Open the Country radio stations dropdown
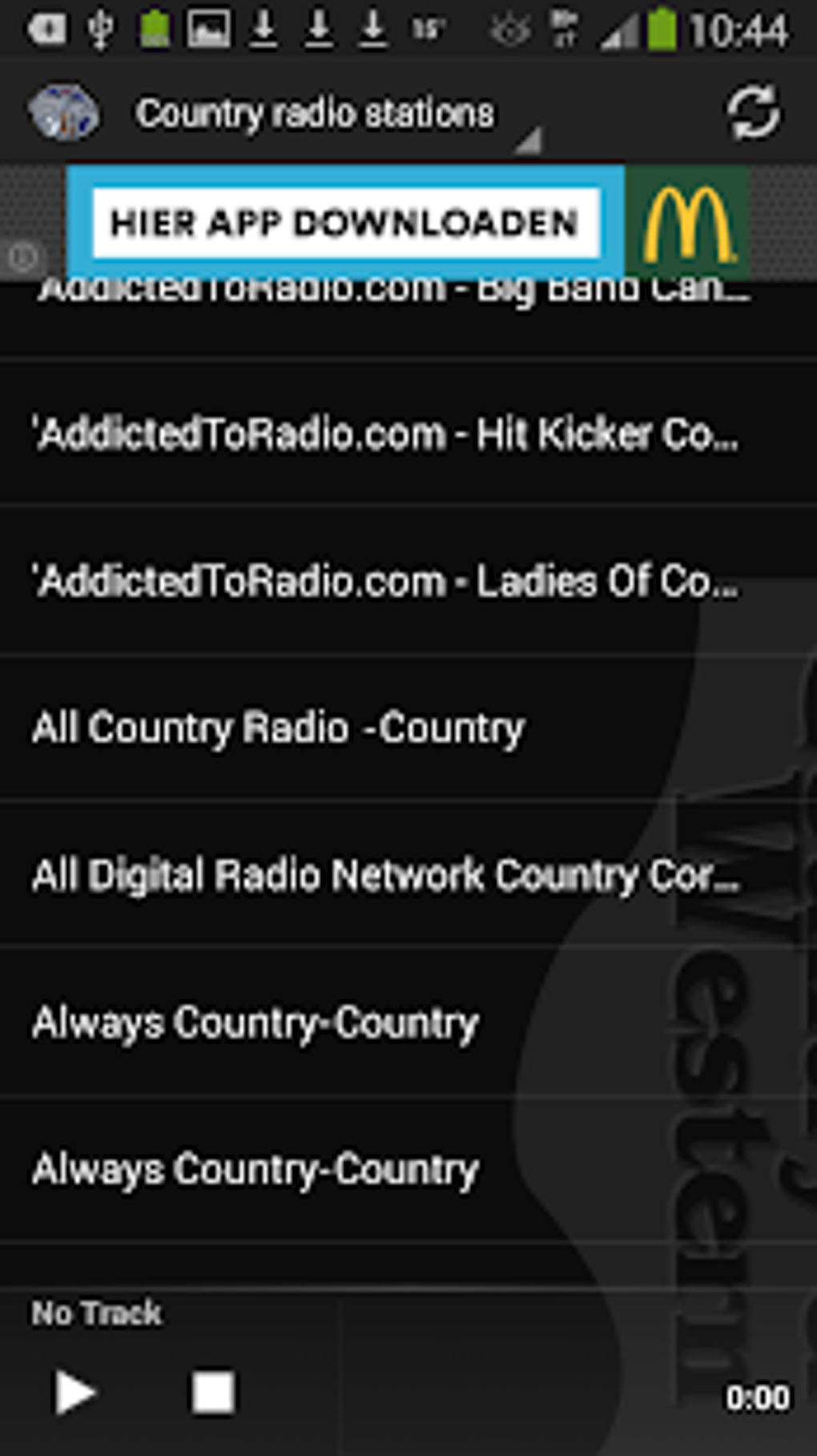 (x=320, y=112)
